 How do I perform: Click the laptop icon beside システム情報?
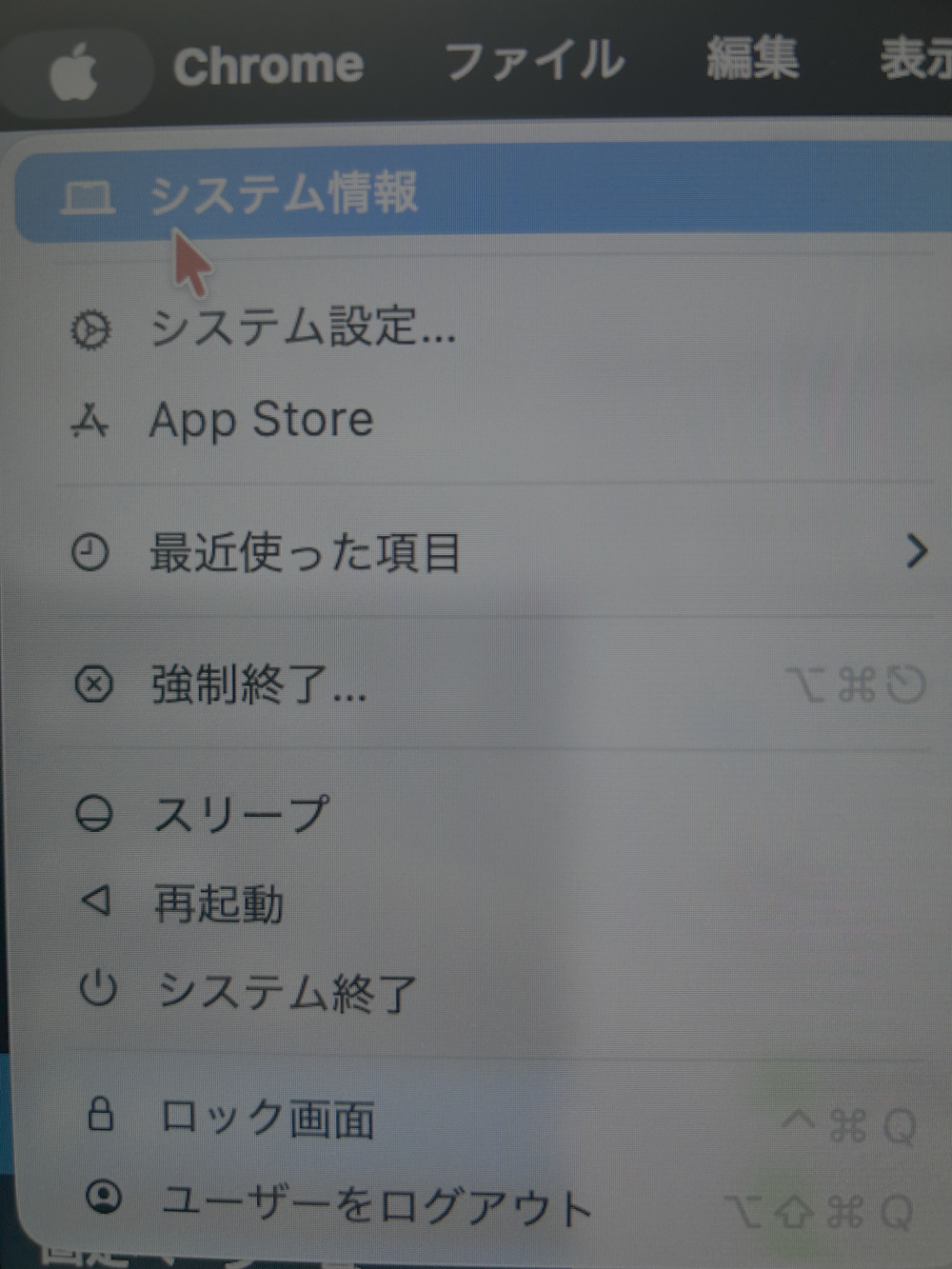click(x=90, y=193)
